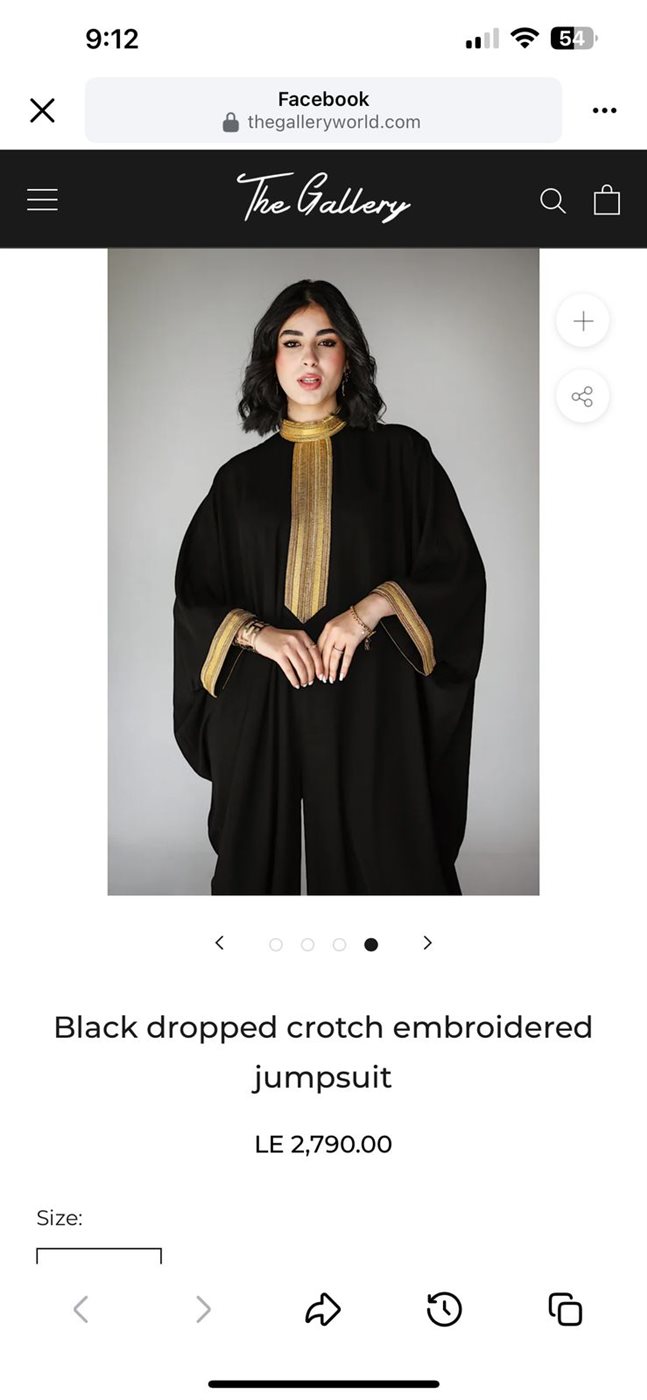Jump to the second image dot

[x=308, y=944]
